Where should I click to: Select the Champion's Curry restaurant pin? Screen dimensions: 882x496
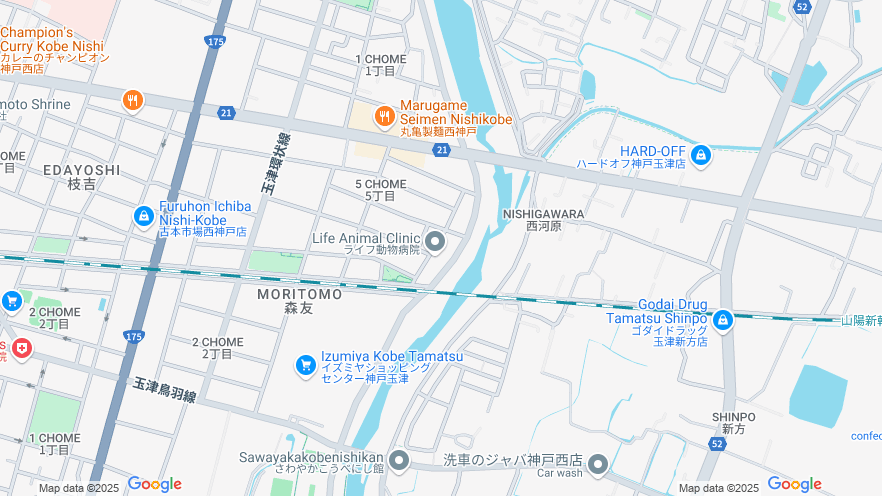(x=132, y=100)
